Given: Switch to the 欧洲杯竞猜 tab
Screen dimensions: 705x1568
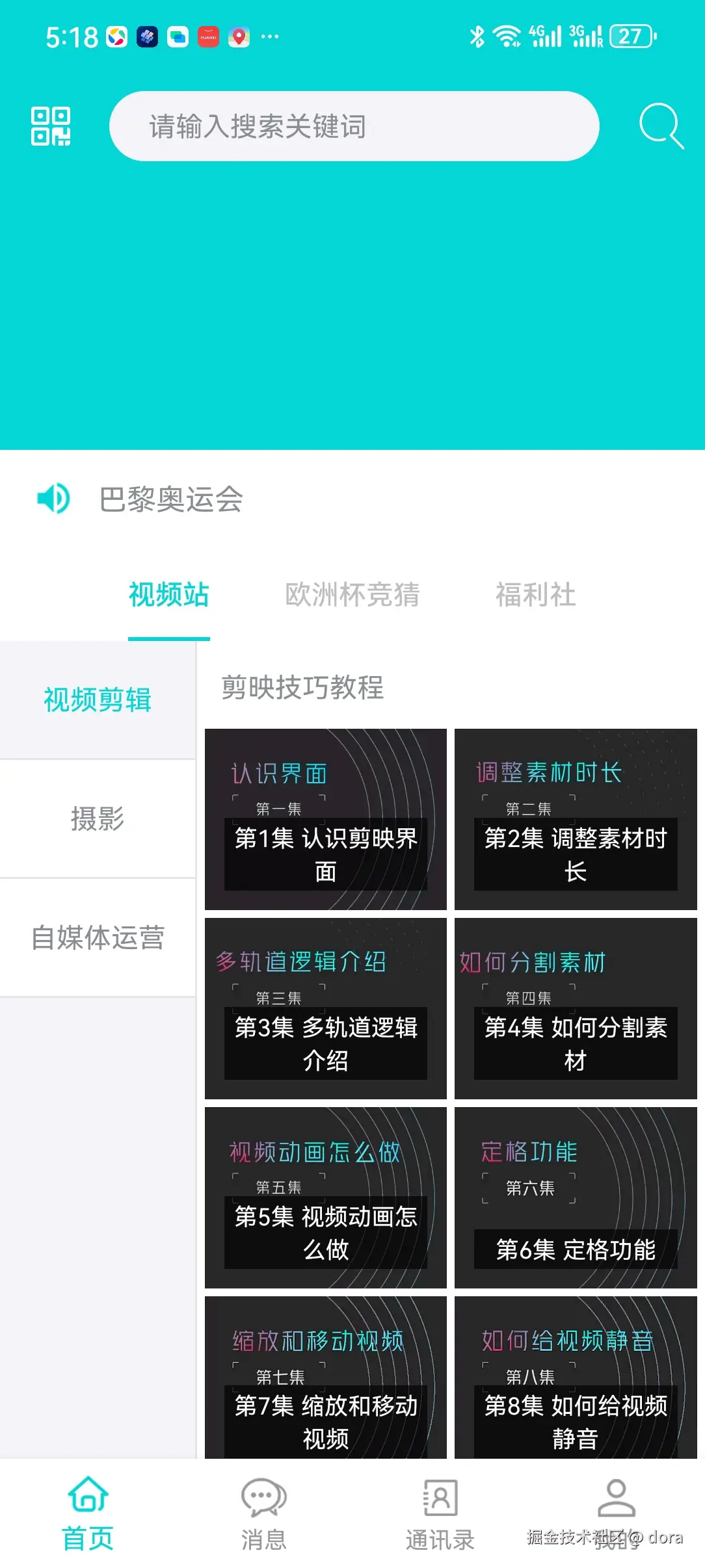Looking at the screenshot, I should (x=352, y=595).
